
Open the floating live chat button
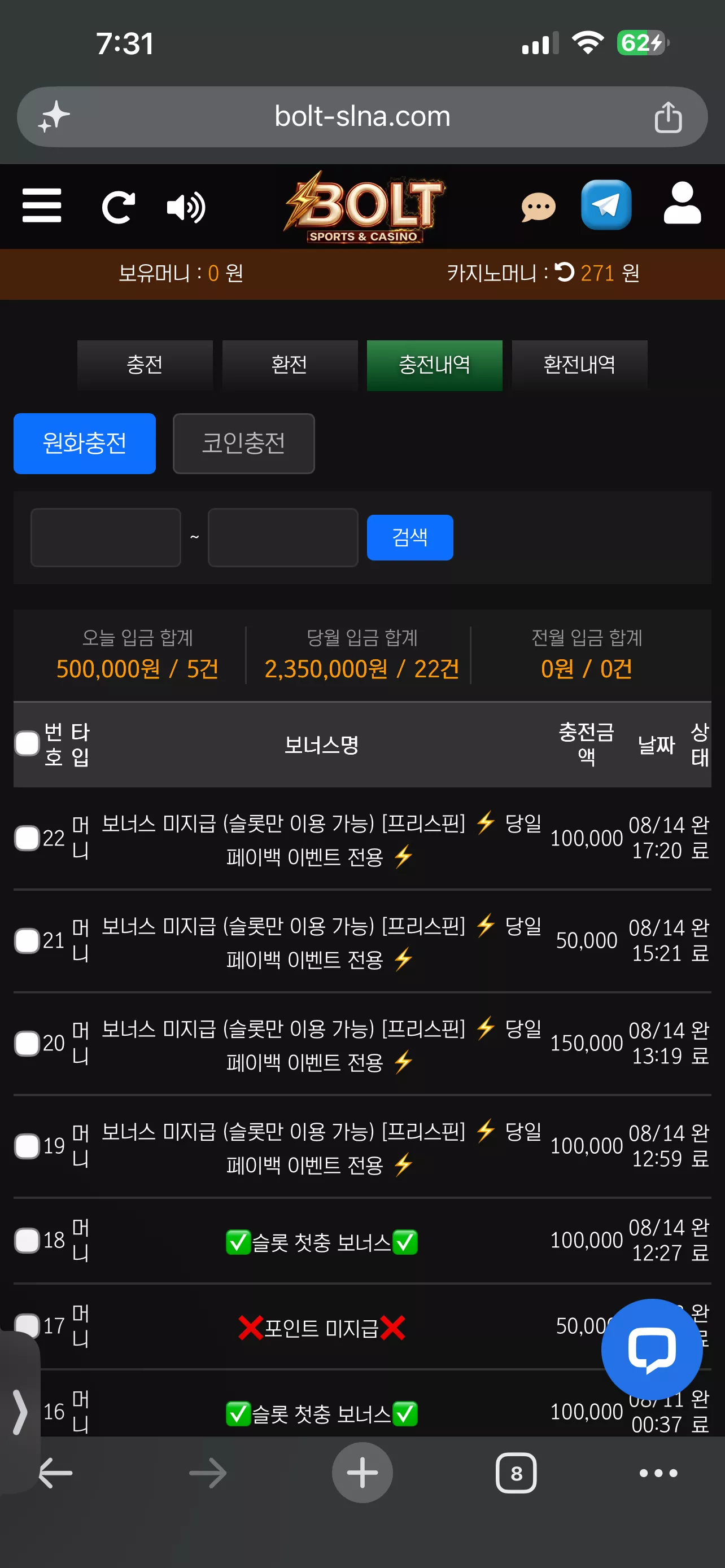652,1349
